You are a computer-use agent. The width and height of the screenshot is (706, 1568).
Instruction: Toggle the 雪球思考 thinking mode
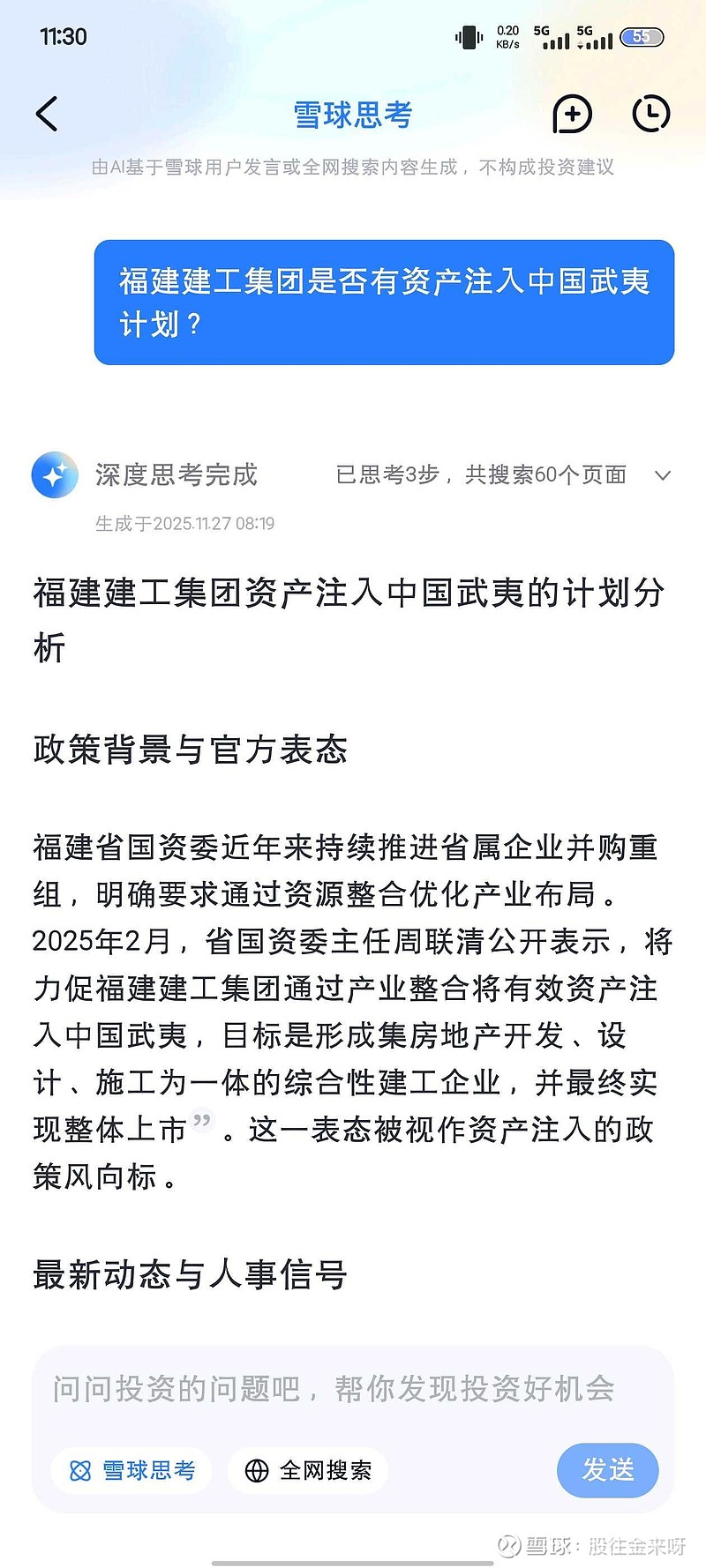click(x=130, y=1471)
